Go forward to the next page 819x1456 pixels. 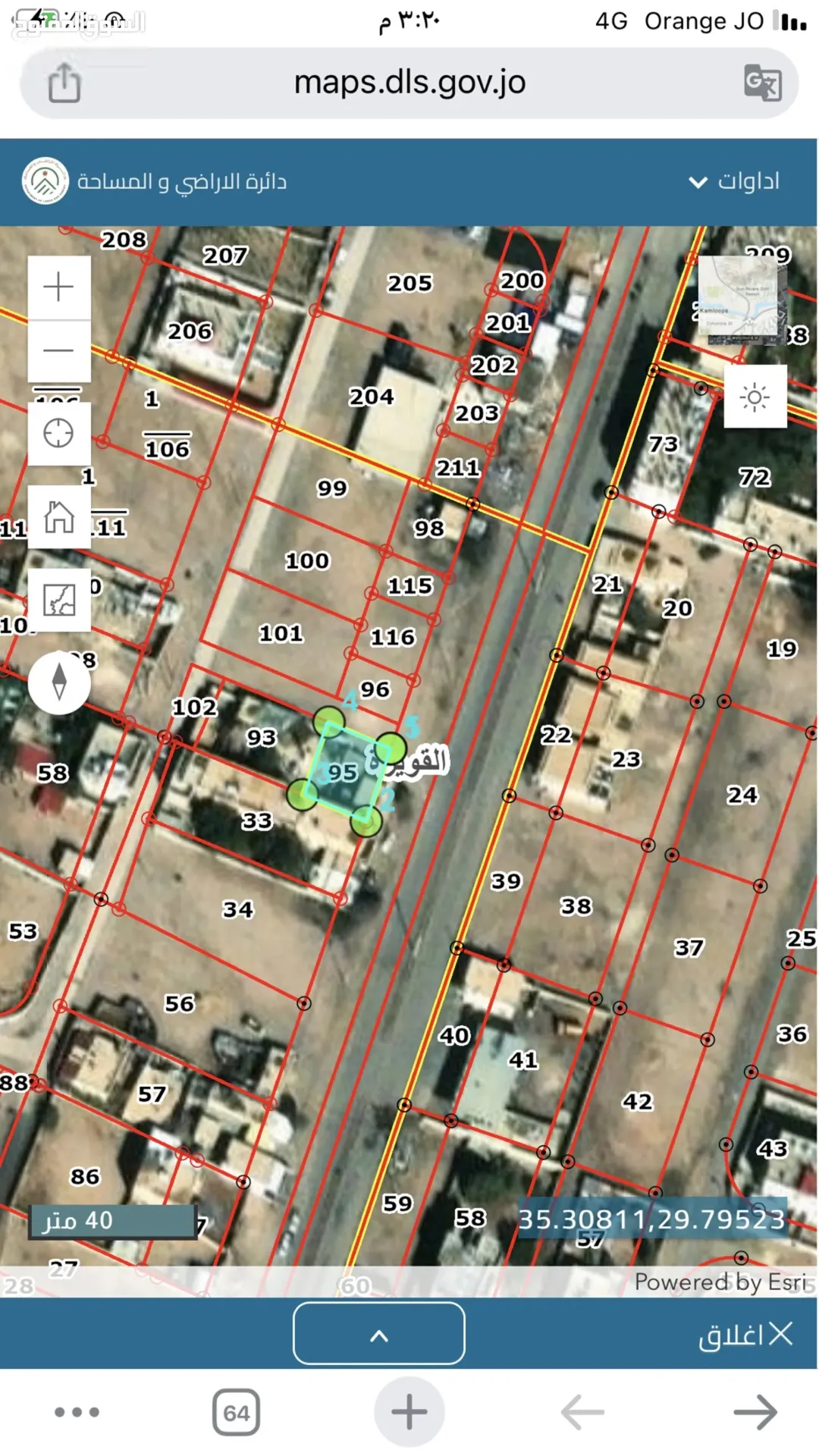tap(755, 1412)
